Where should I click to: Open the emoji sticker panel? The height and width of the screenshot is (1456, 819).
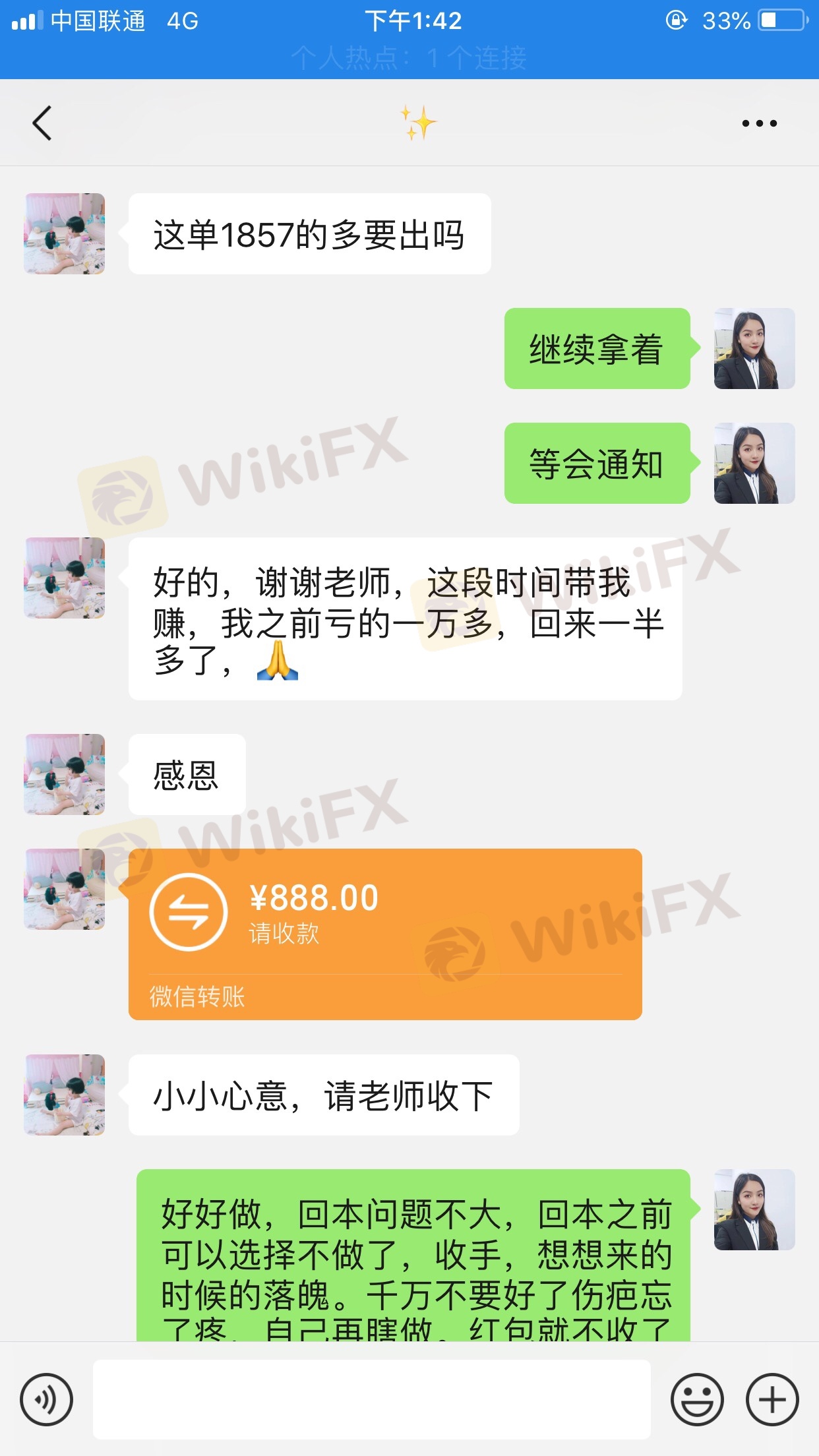point(697,1399)
